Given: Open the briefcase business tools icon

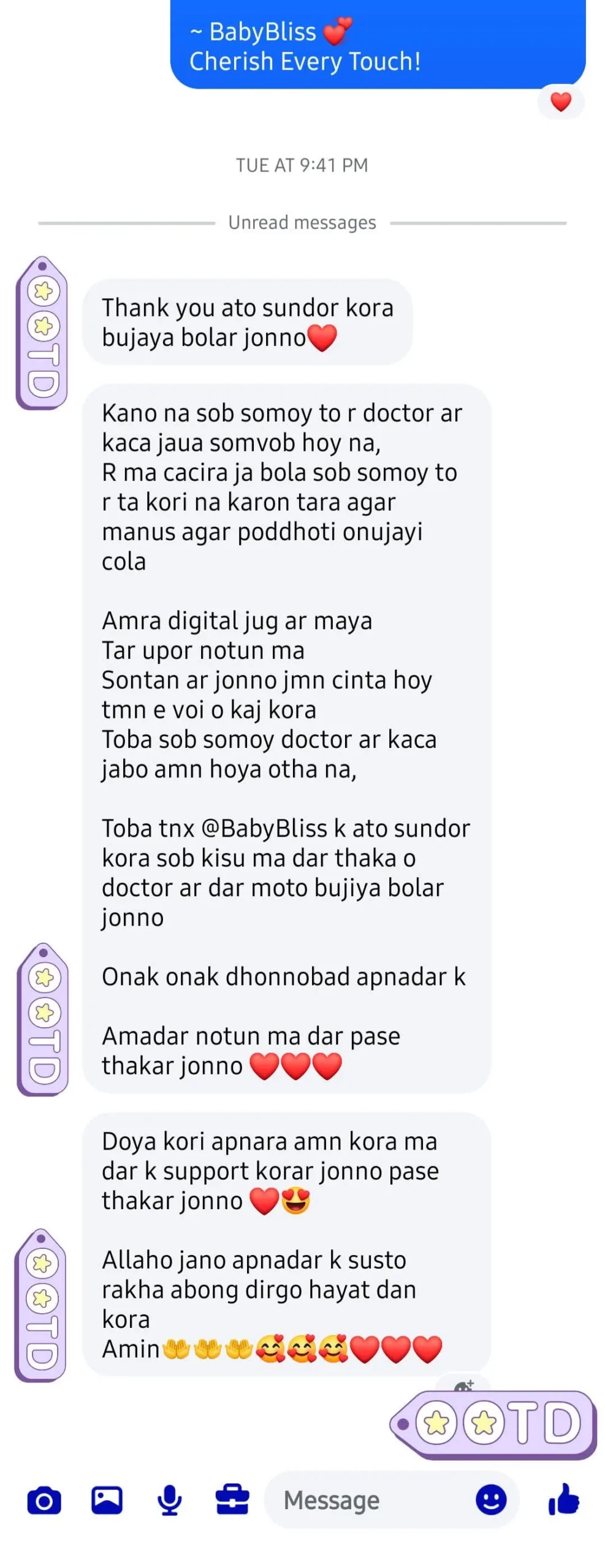Looking at the screenshot, I should [x=232, y=1500].
